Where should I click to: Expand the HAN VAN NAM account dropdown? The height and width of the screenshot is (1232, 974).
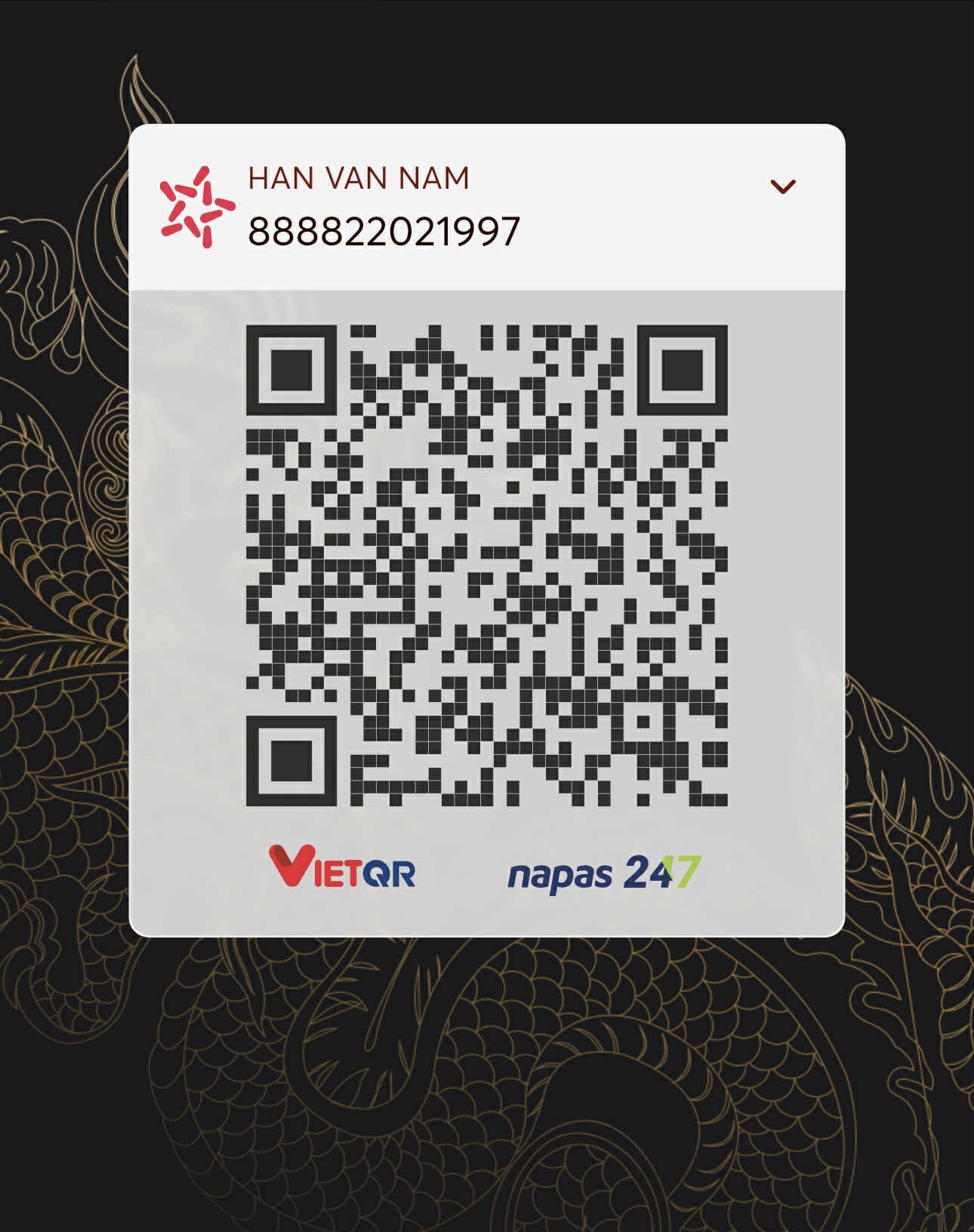click(782, 186)
